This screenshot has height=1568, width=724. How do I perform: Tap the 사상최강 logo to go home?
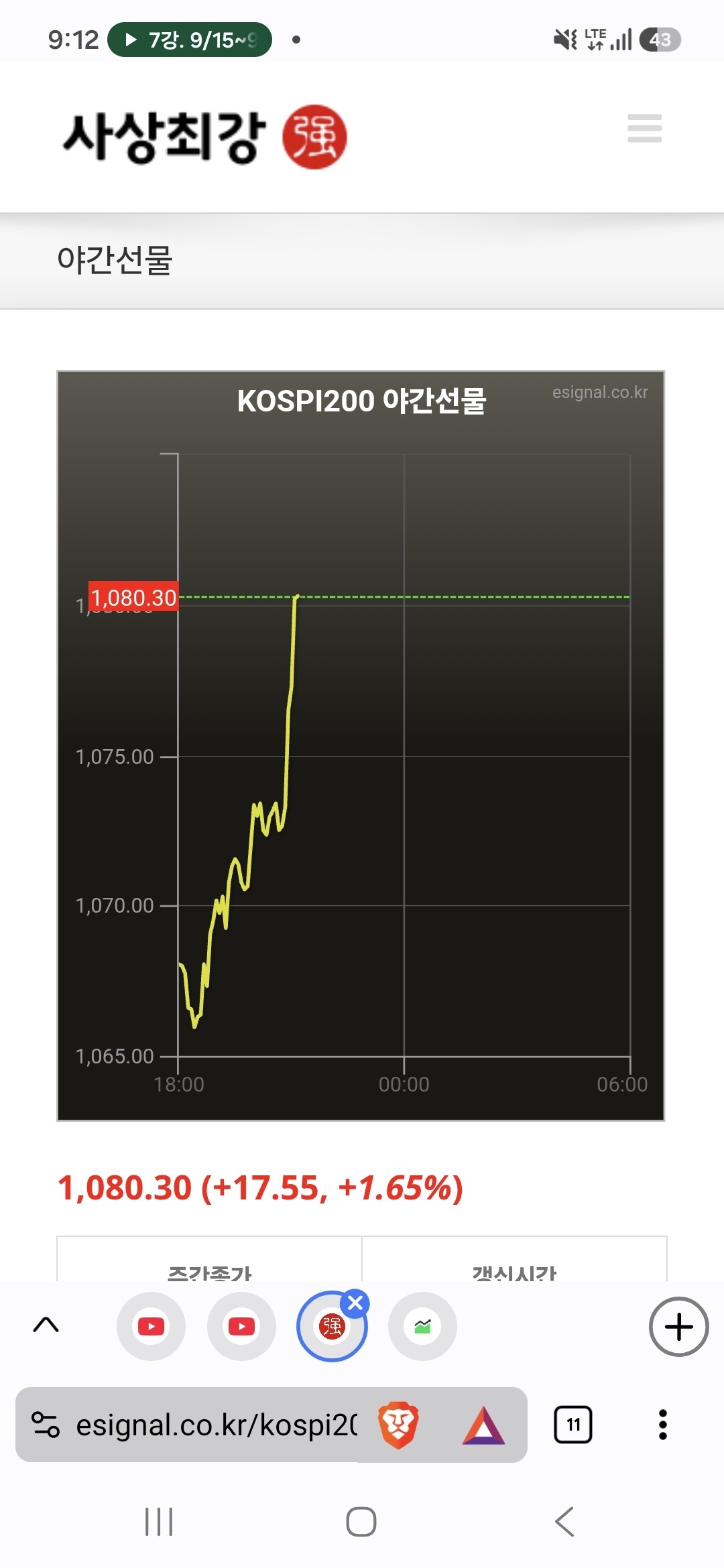tap(204, 137)
